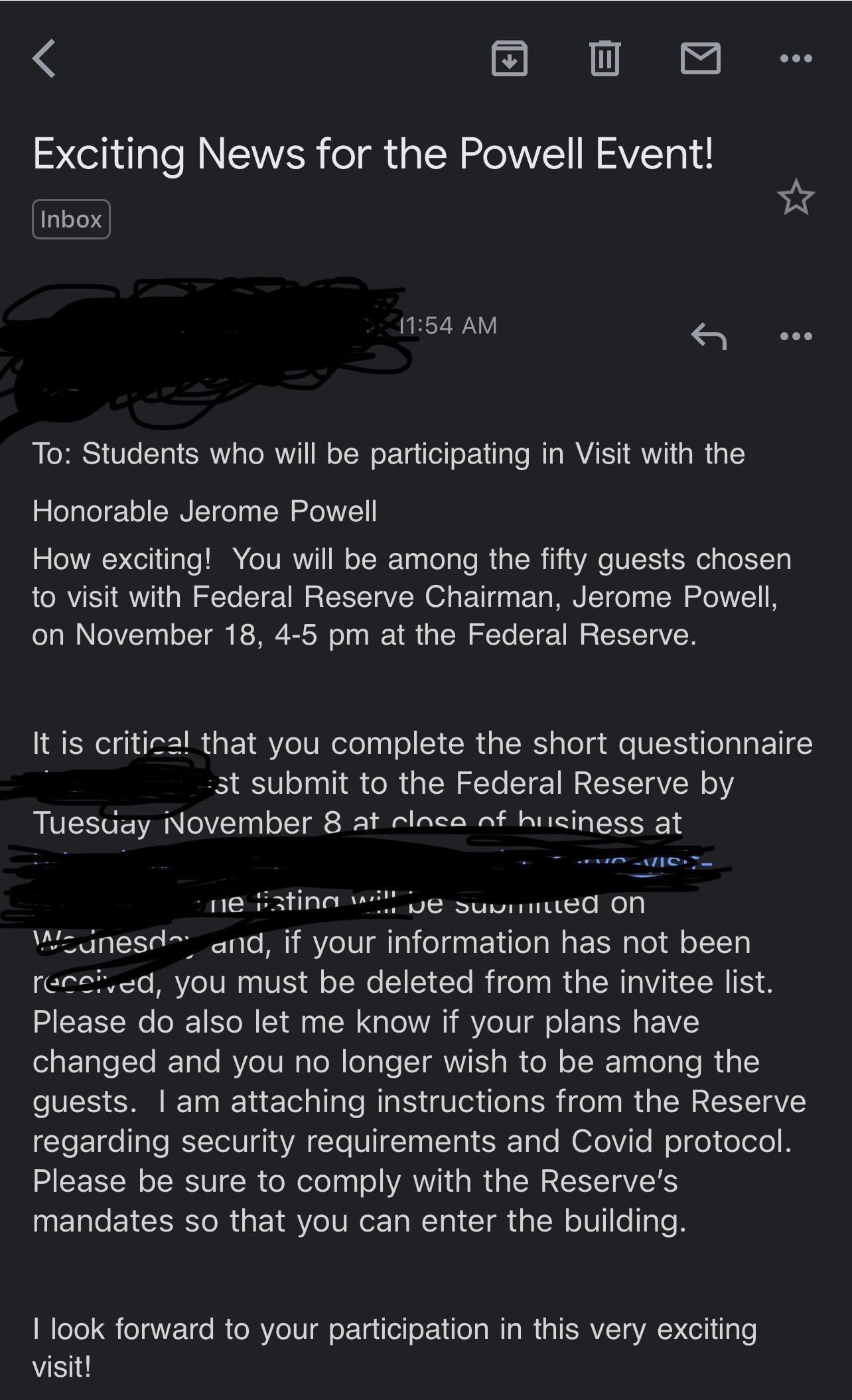
Task: Open more options beside the reply arrow
Action: tap(796, 336)
